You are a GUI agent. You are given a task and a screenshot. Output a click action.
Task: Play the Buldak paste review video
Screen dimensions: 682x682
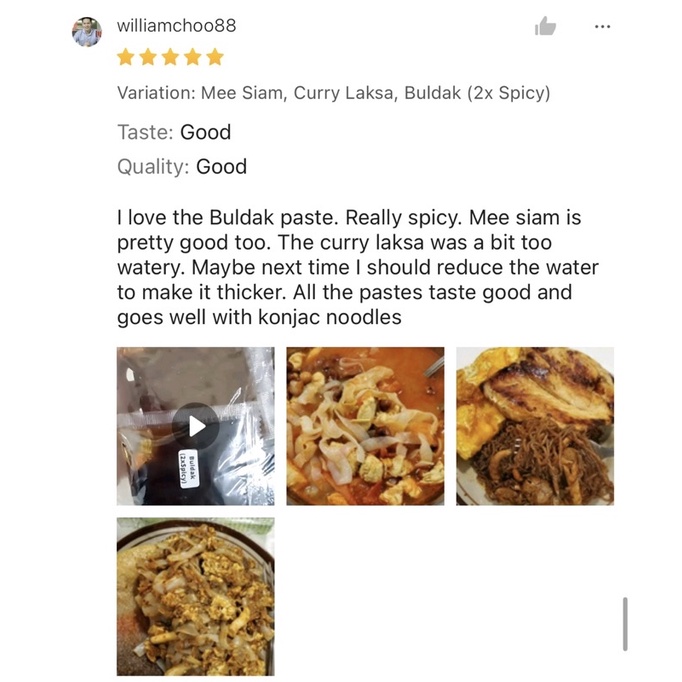196,426
